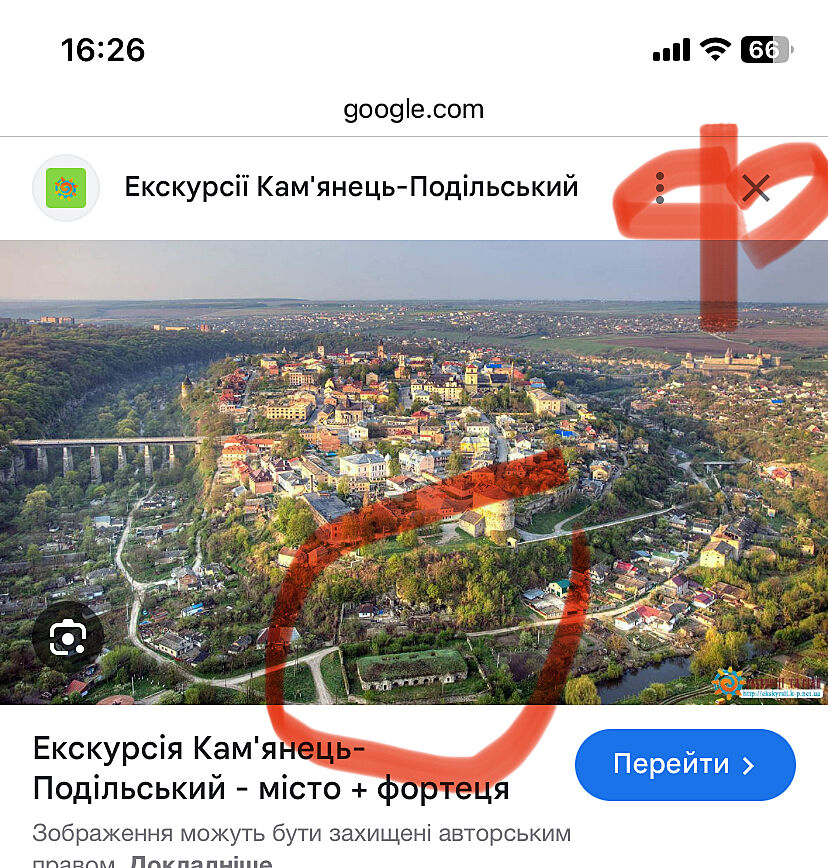Close the image preview
This screenshot has width=828, height=868.
(756, 188)
